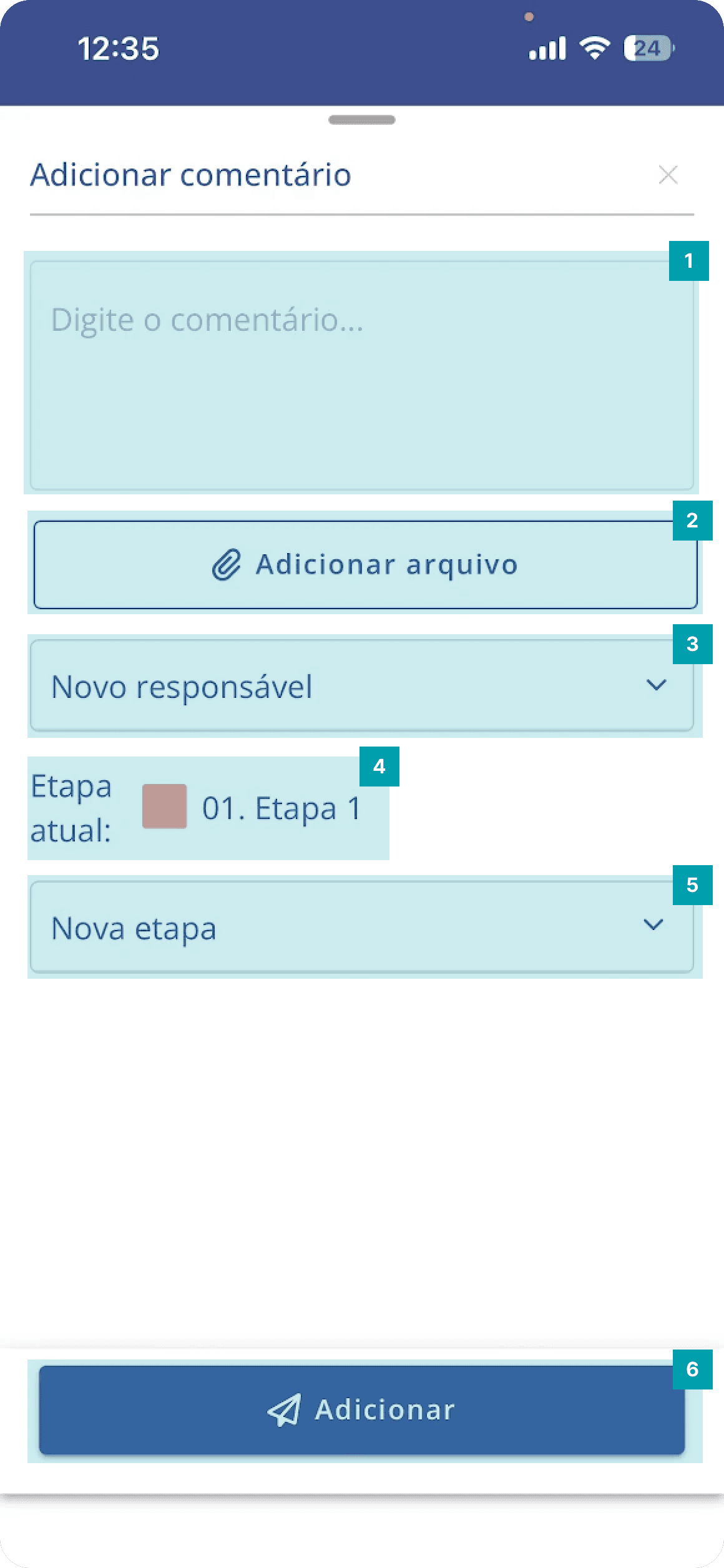Click the label 01. Etapa 1
724x1568 pixels.
click(x=281, y=809)
